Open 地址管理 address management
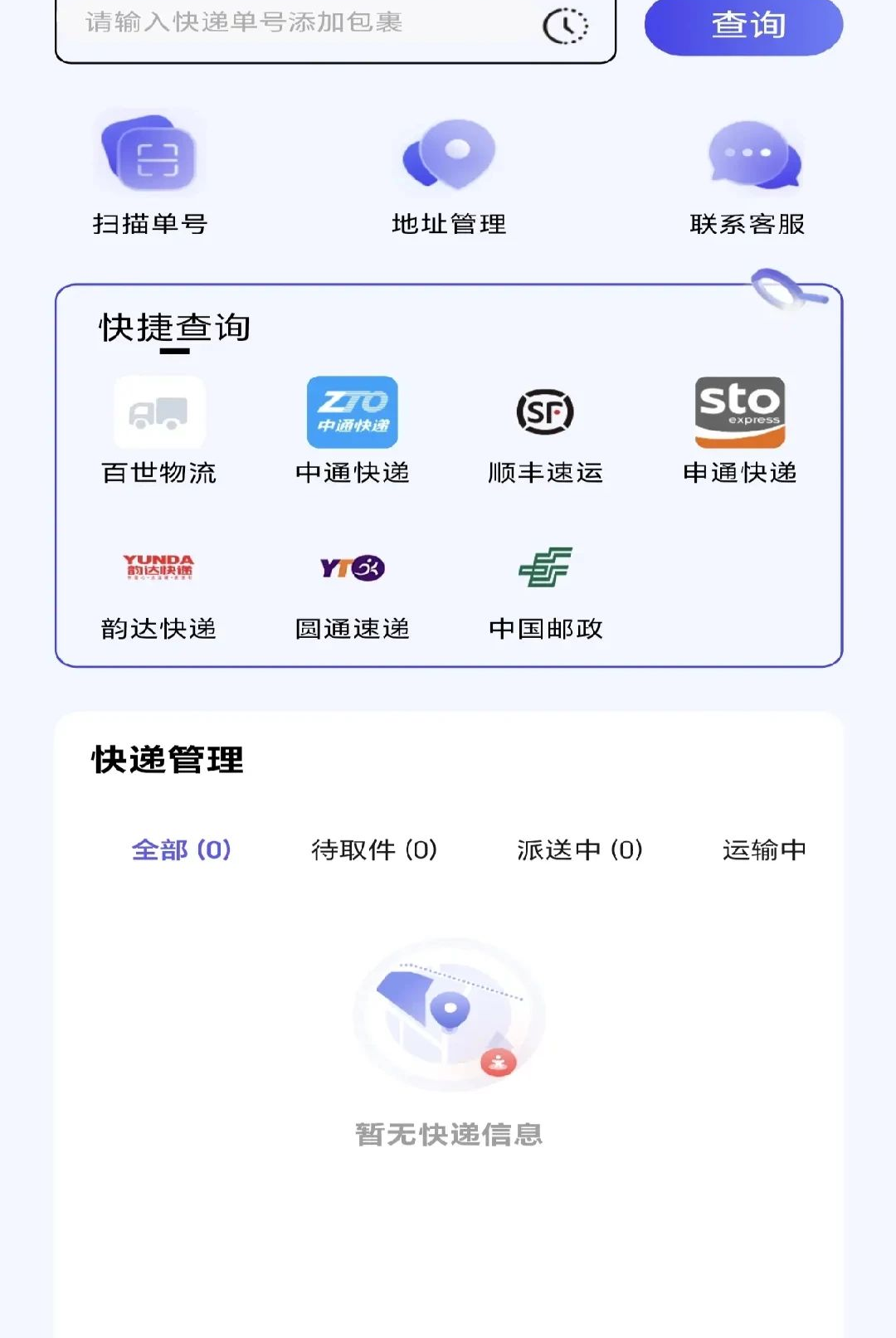896x1338 pixels. [x=449, y=173]
